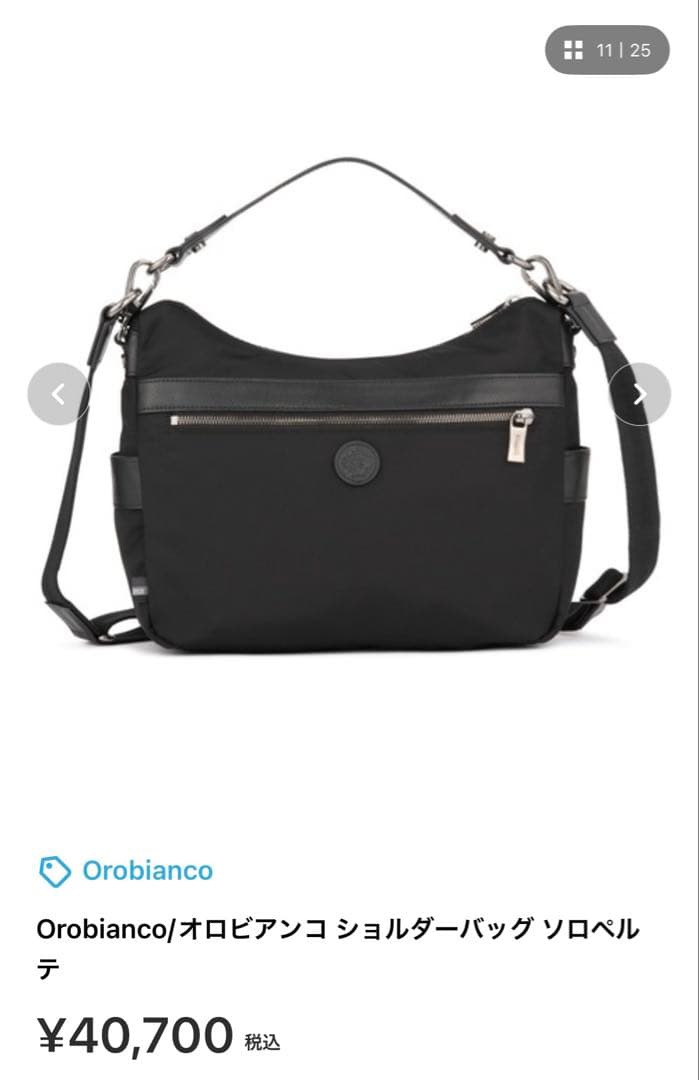Open the Orobianco brand link
This screenshot has height=1080, width=699.
[146, 871]
